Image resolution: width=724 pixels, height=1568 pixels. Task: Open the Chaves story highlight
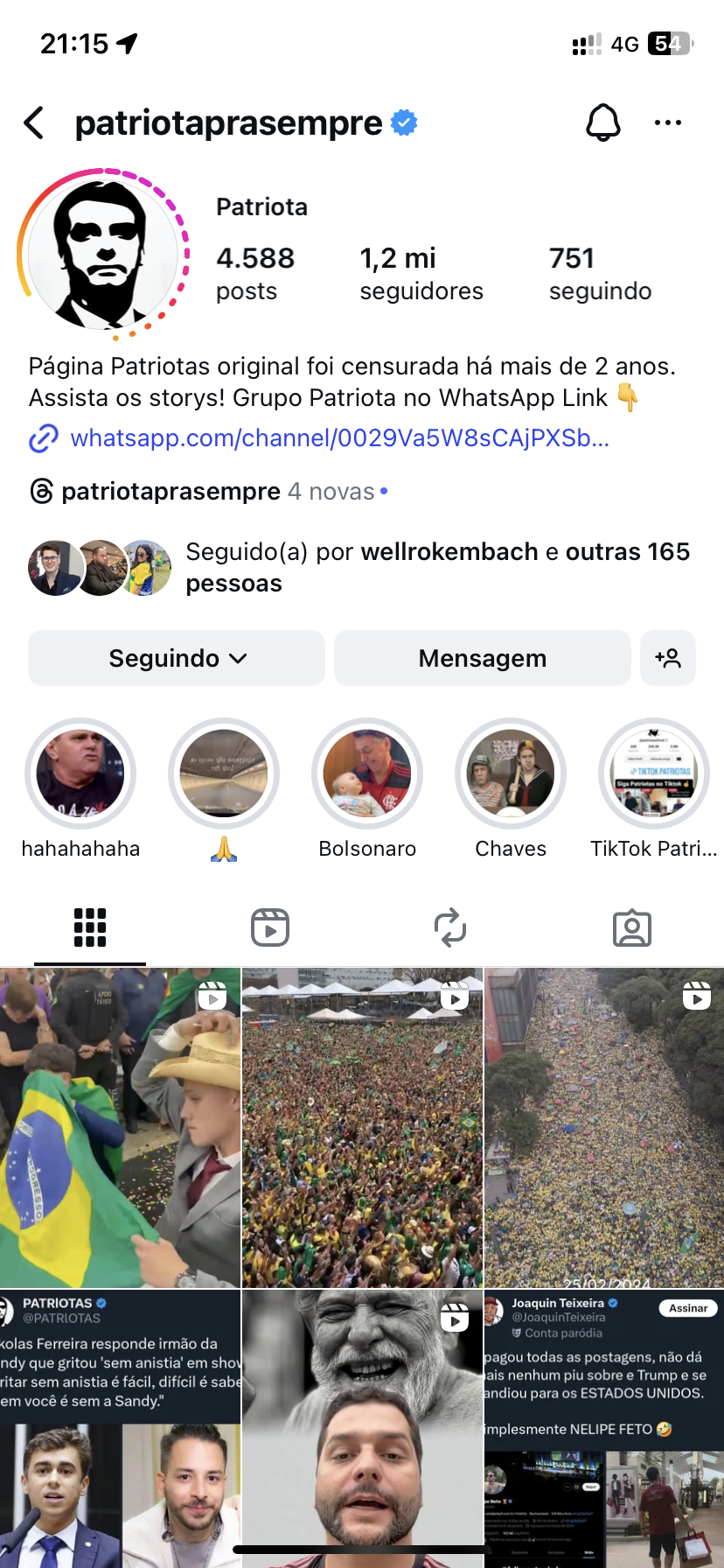(x=511, y=773)
